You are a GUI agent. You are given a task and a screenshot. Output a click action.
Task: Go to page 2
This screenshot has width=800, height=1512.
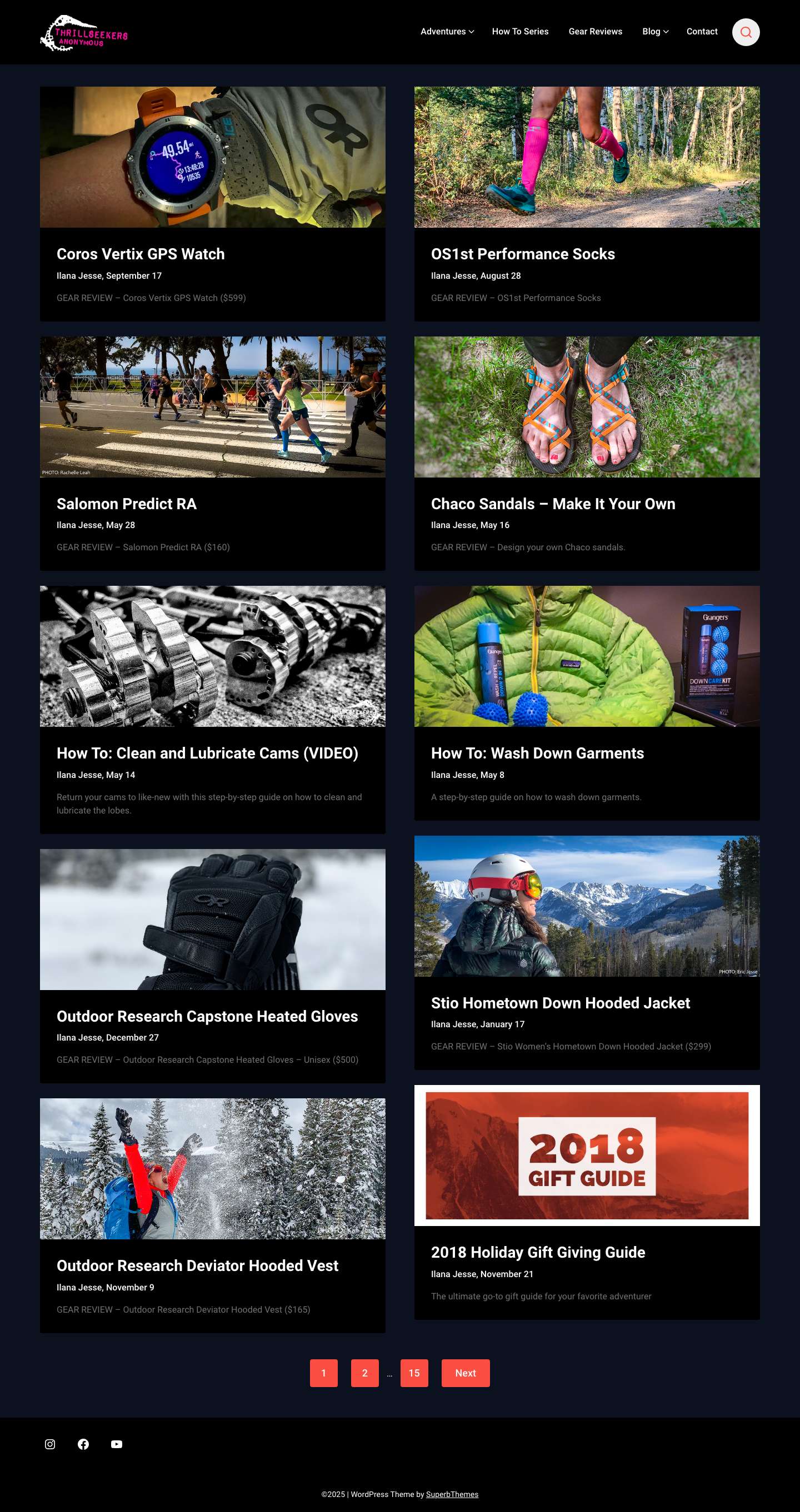pyautogui.click(x=364, y=1373)
